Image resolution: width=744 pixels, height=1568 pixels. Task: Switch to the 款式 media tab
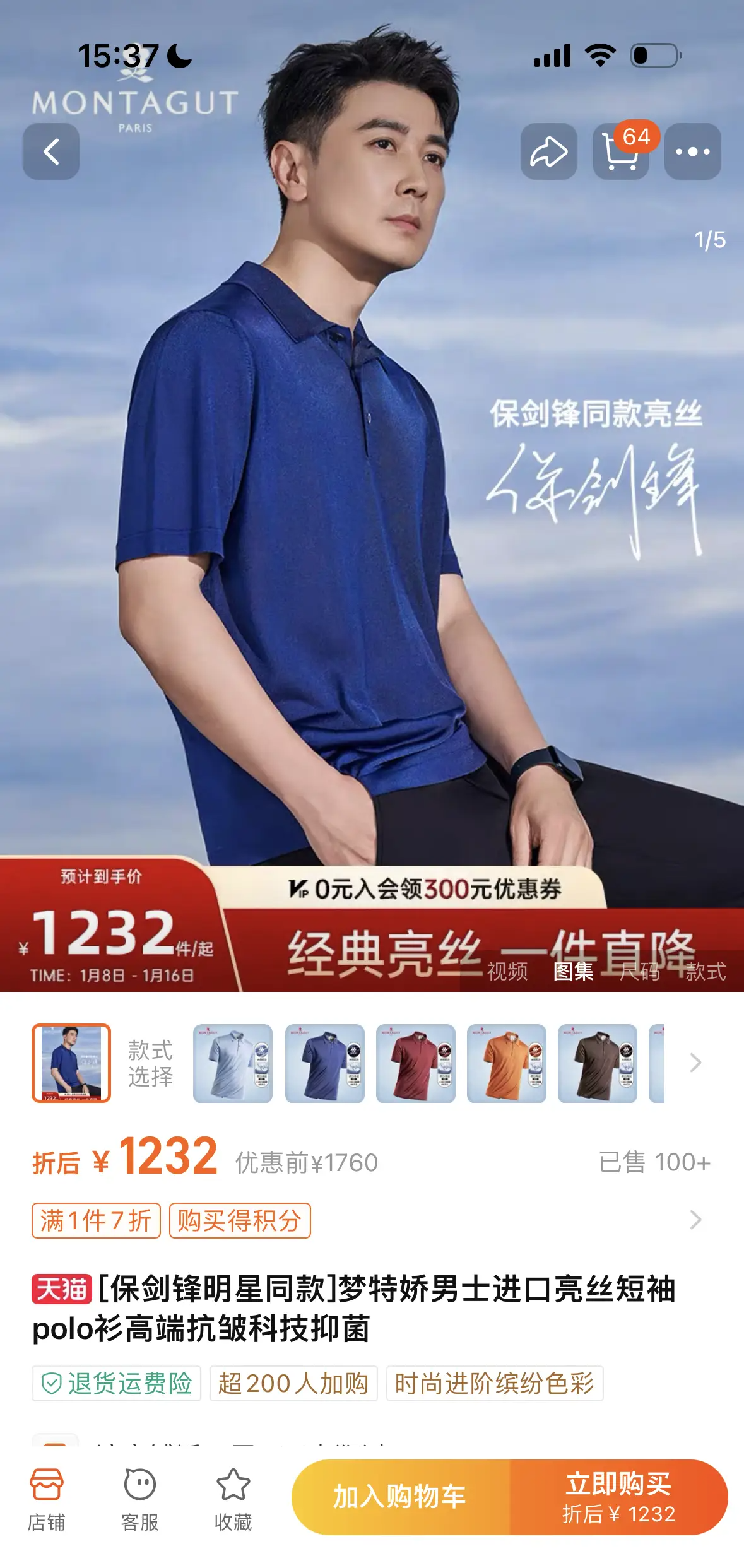tap(705, 971)
